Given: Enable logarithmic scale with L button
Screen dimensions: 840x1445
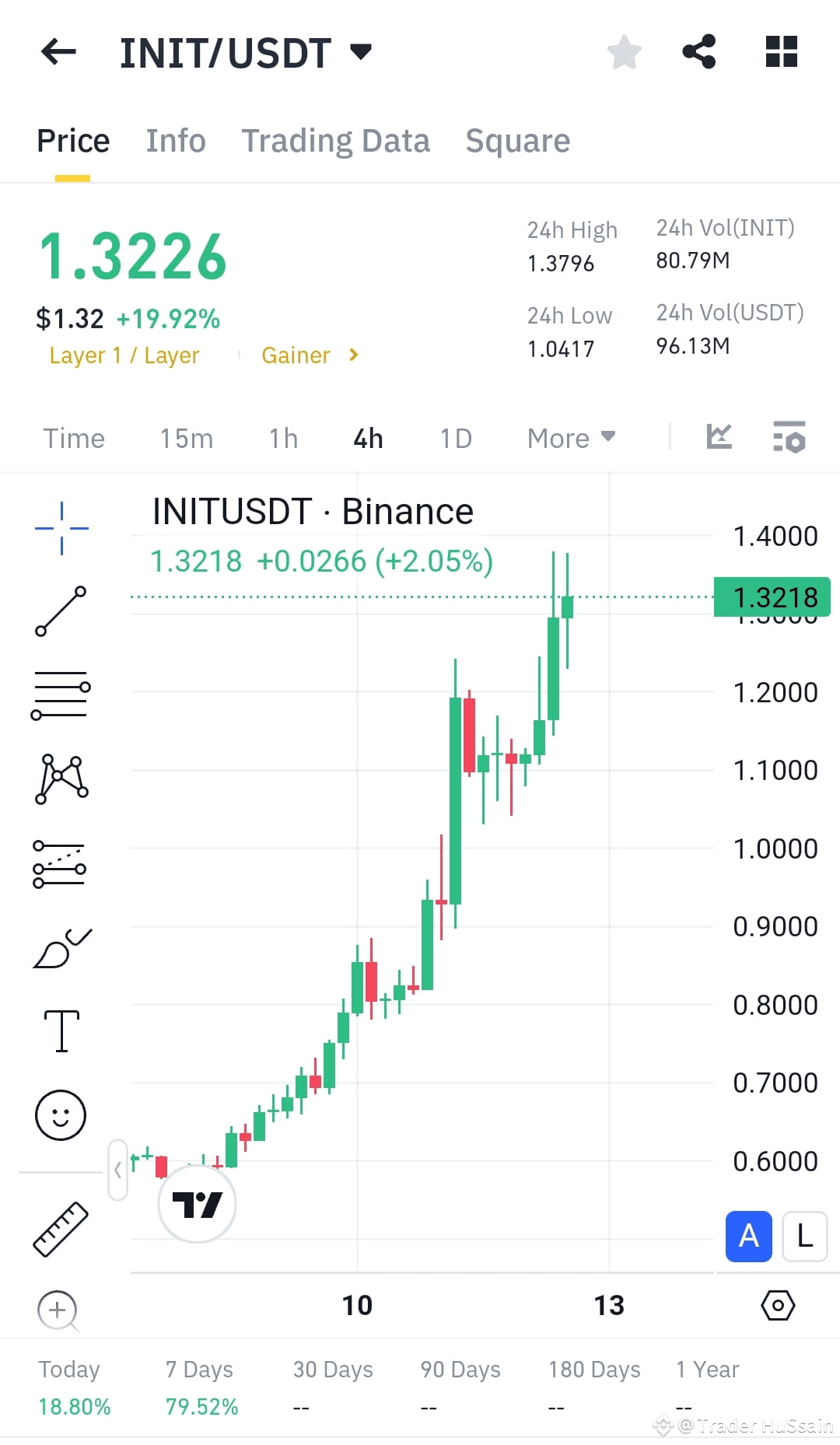Looking at the screenshot, I should (804, 1237).
